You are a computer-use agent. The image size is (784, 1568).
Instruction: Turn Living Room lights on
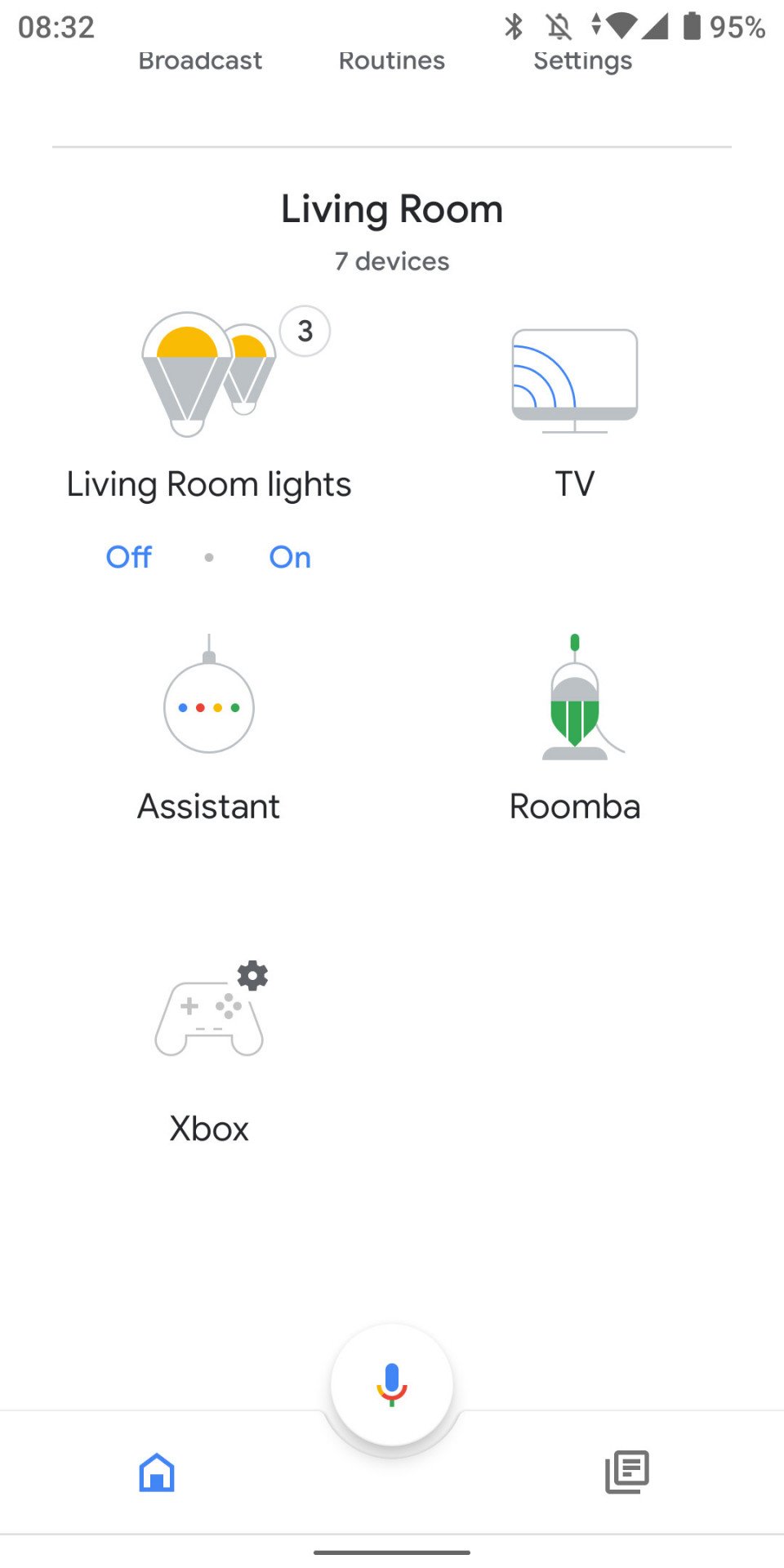pyautogui.click(x=290, y=557)
